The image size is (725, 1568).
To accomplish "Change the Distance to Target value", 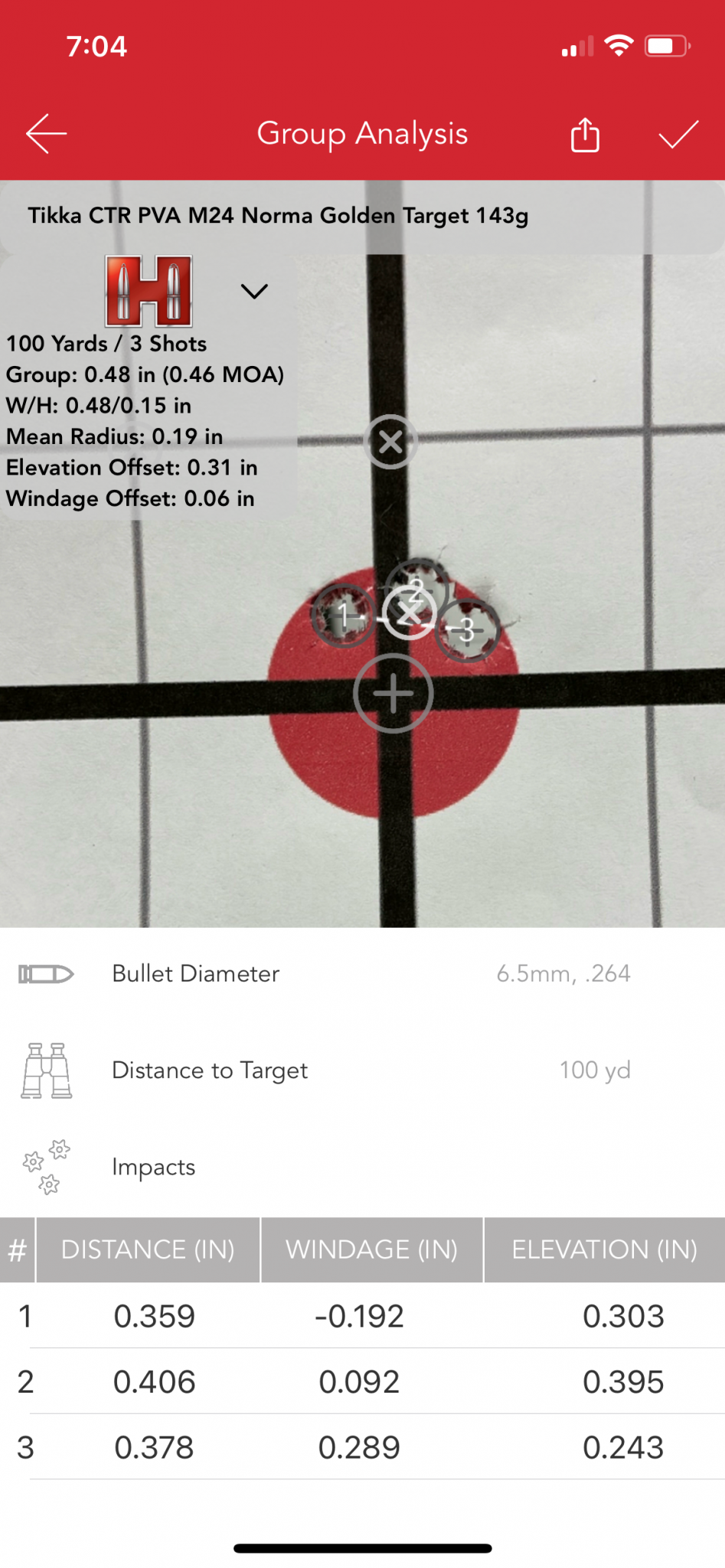I will click(x=594, y=1070).
